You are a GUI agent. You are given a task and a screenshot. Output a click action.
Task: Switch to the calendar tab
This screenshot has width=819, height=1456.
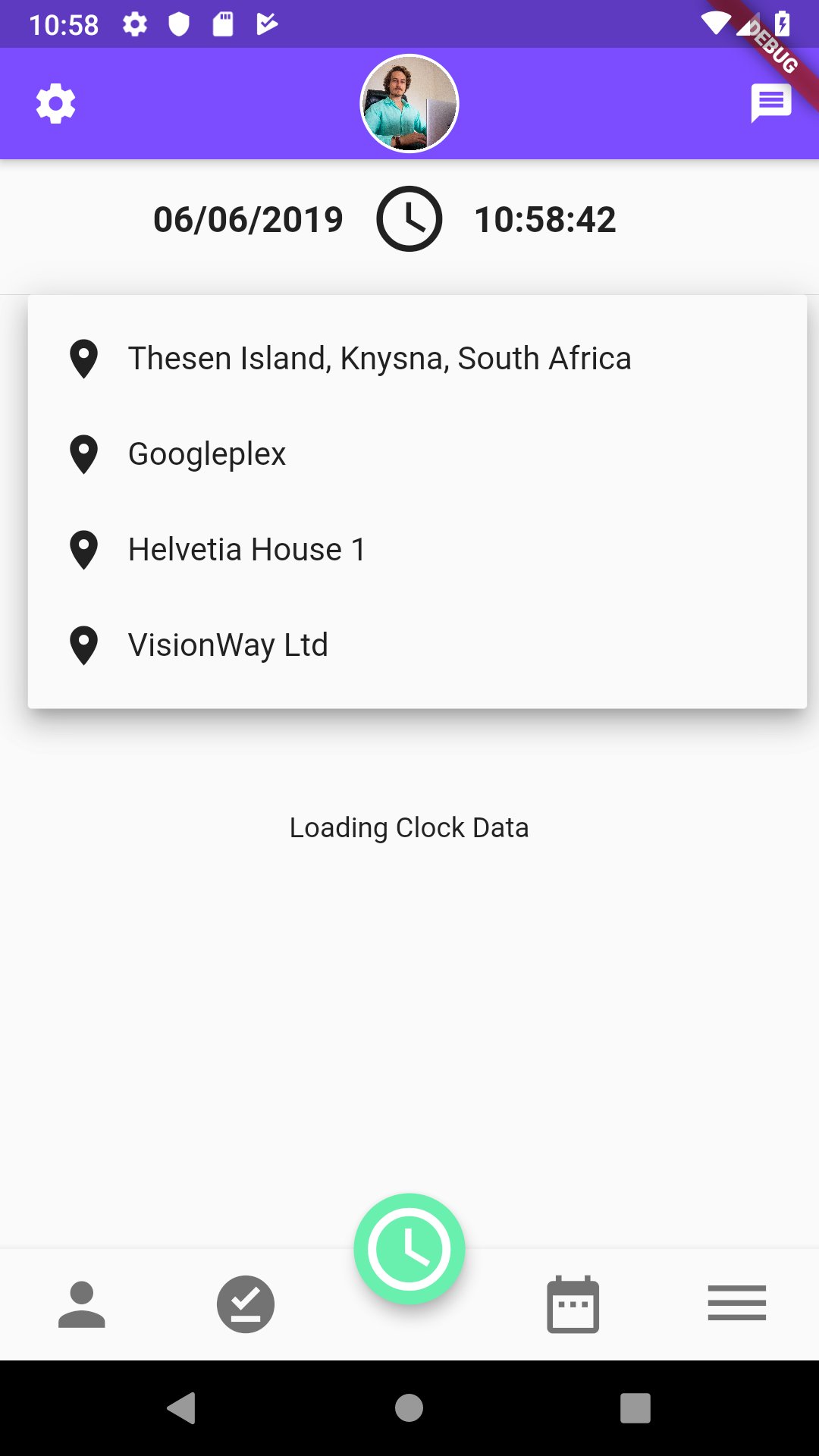click(573, 1304)
